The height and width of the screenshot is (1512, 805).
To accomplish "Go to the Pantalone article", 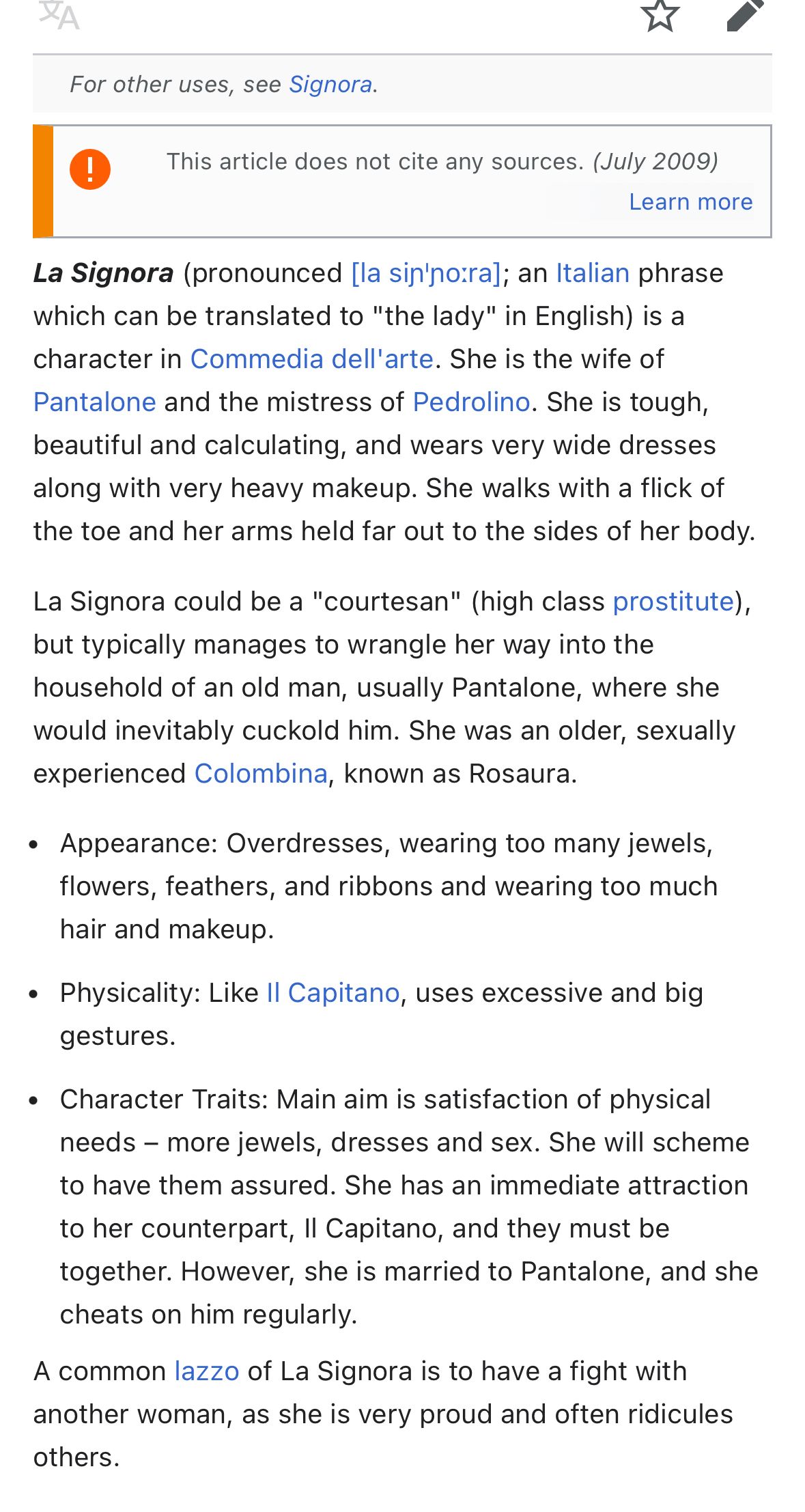I will pyautogui.click(x=95, y=402).
